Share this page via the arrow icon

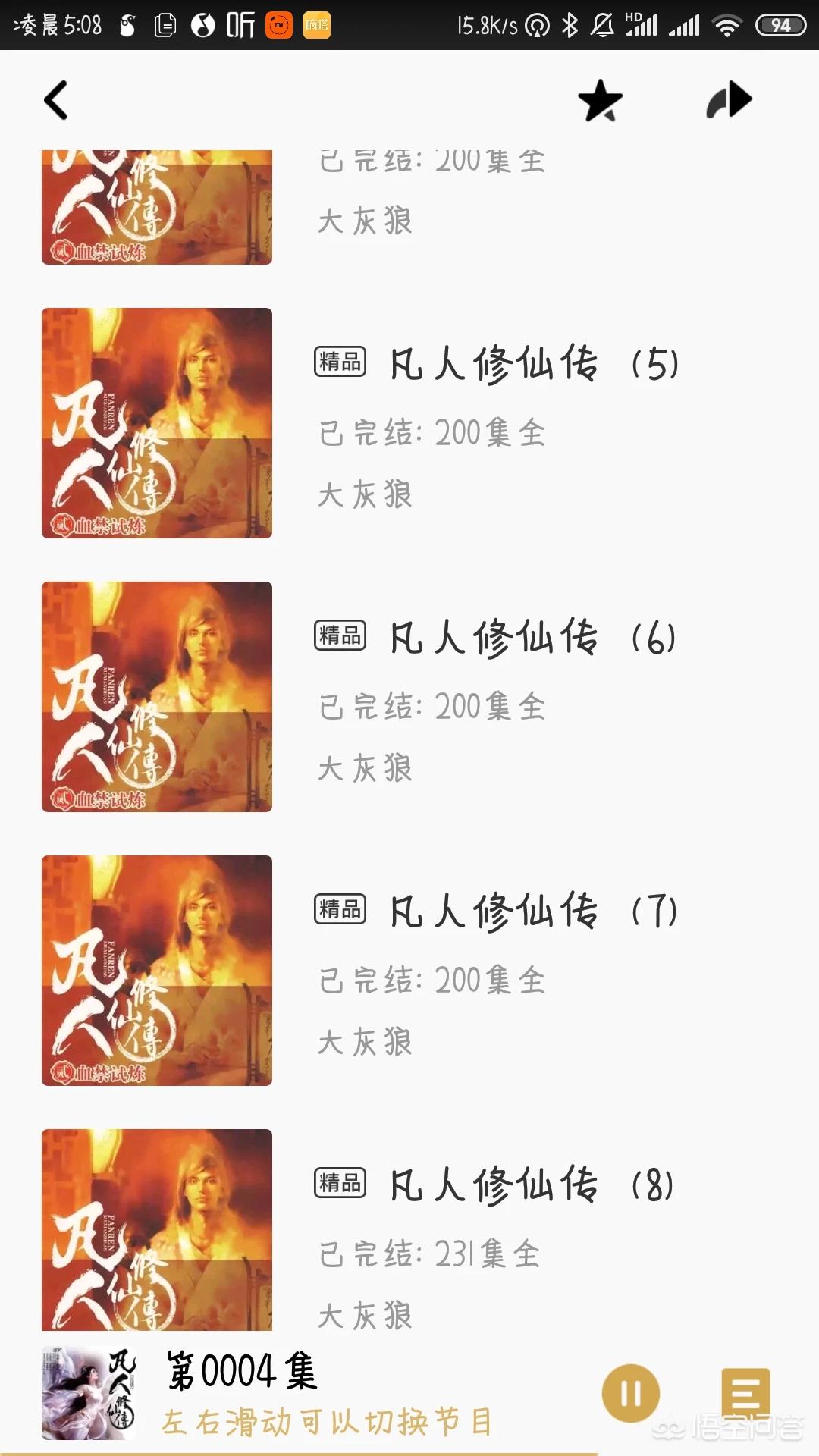click(729, 100)
